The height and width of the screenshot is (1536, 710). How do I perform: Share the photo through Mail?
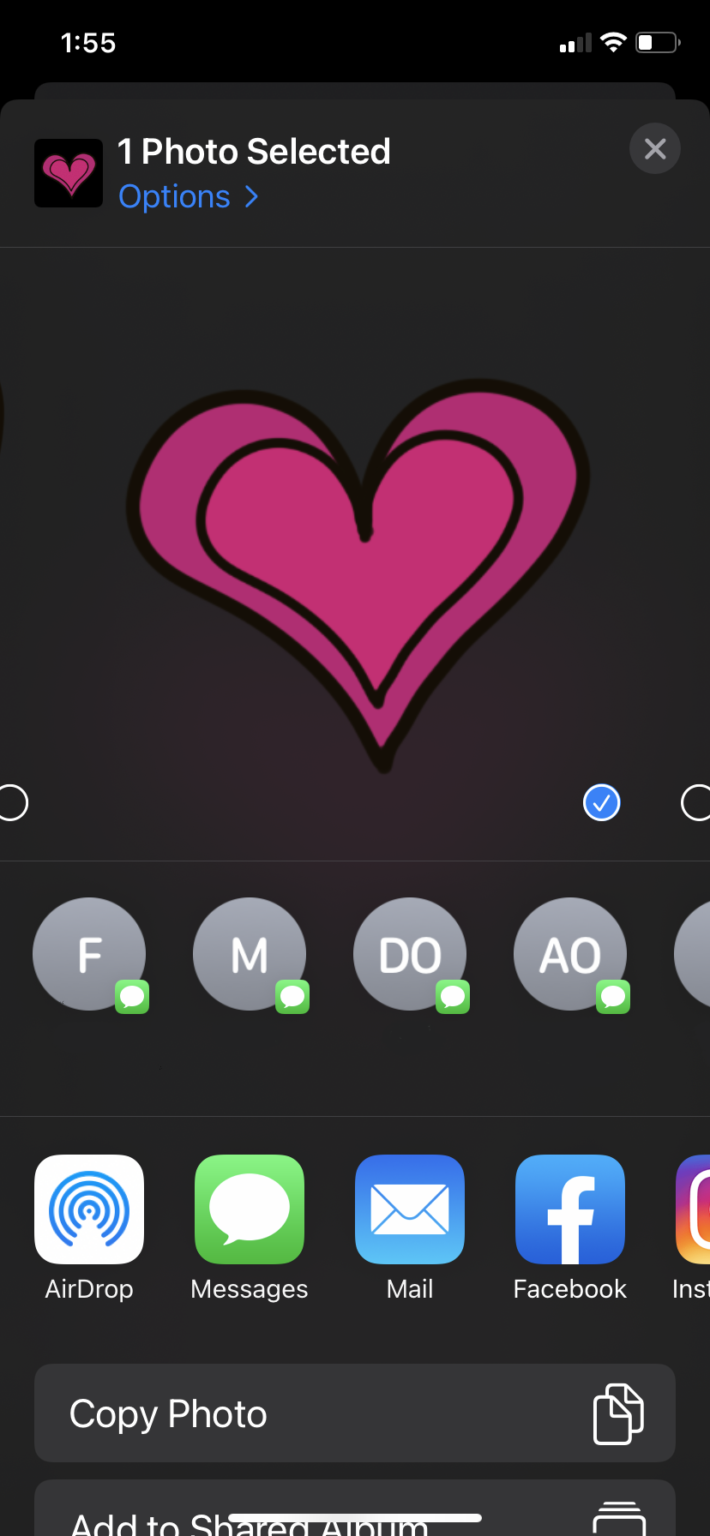(x=409, y=1210)
